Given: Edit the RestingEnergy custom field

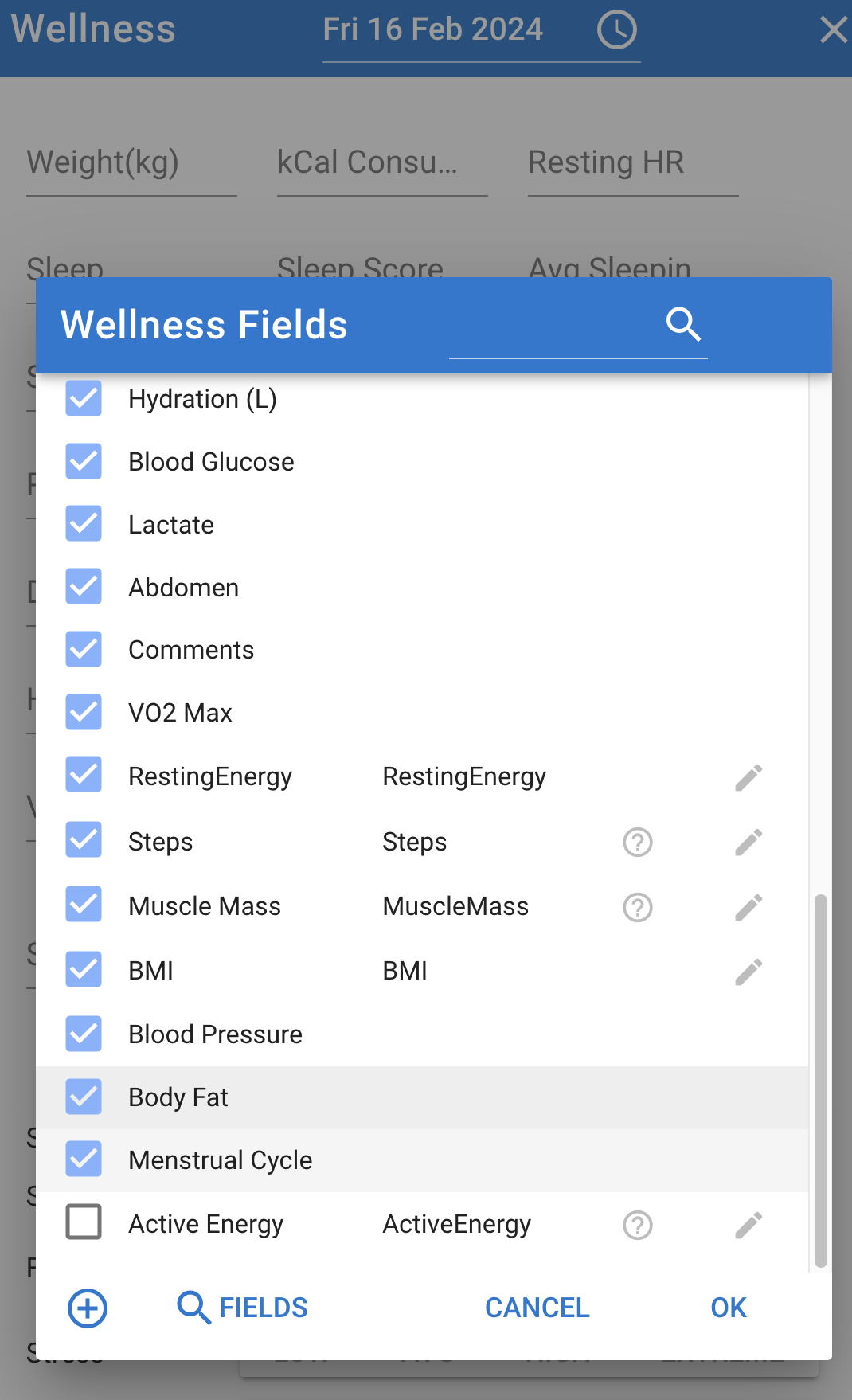Looking at the screenshot, I should point(748,777).
